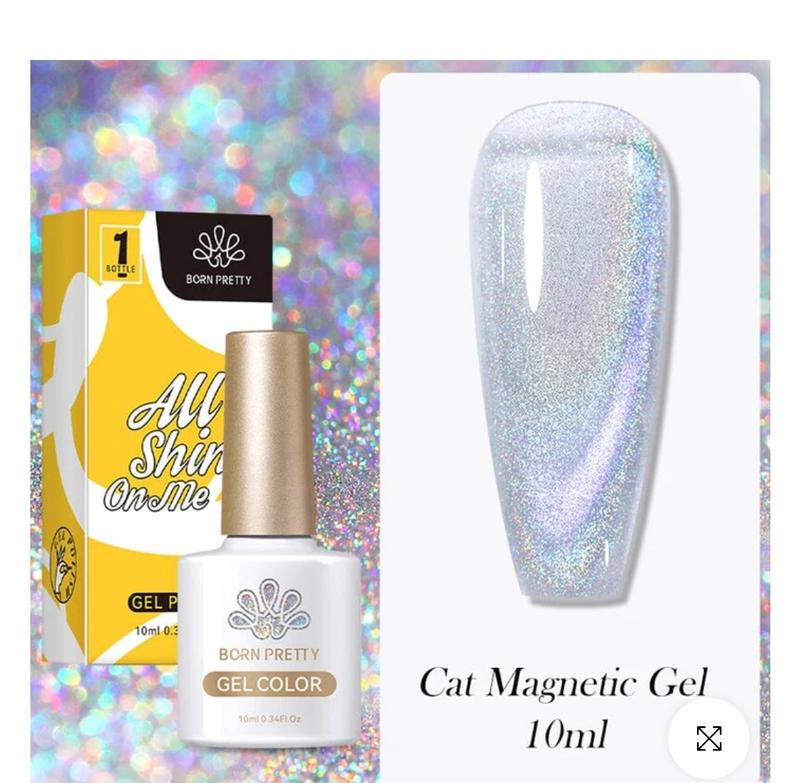Expand the product image to fullscreen

click(x=709, y=738)
